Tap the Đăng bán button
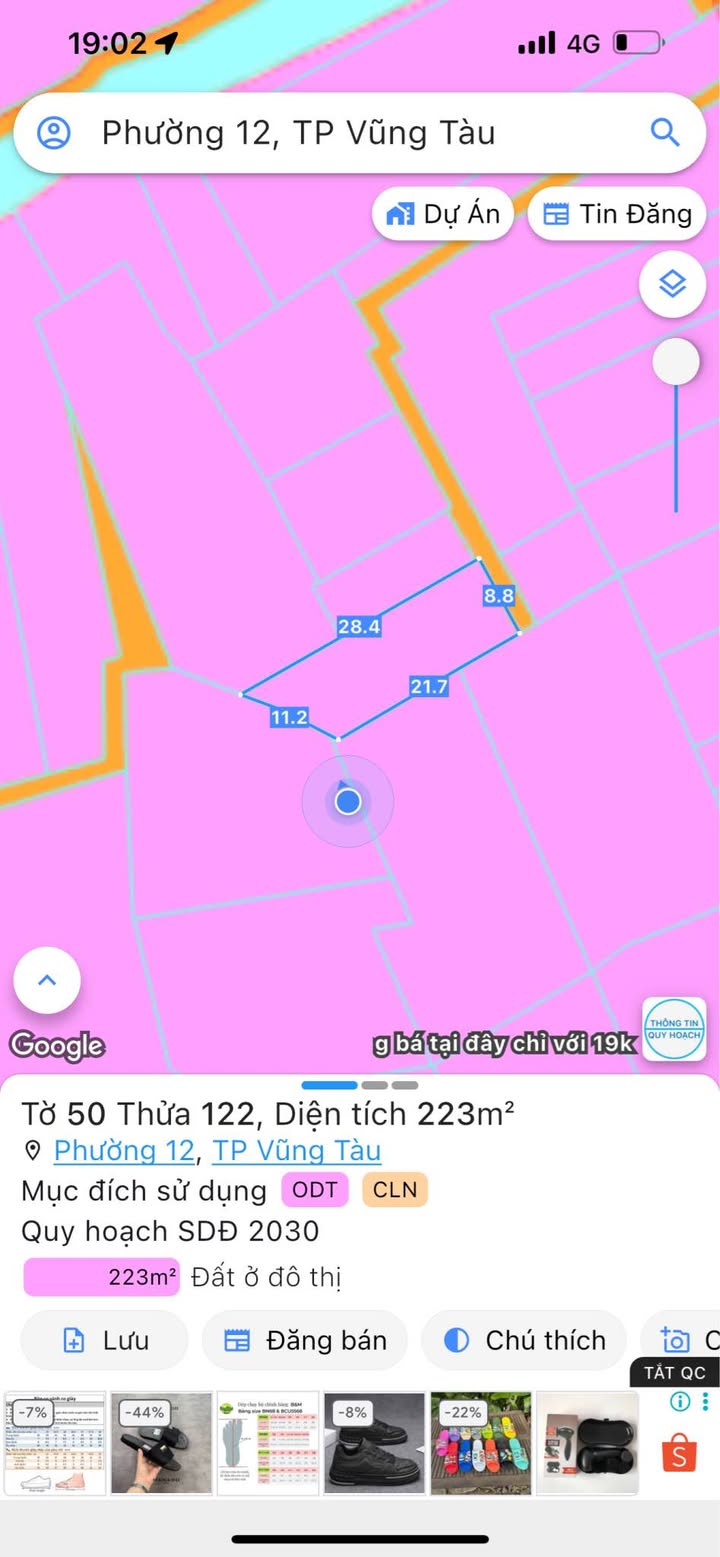Viewport: 720px width, 1557px height. pos(305,1340)
